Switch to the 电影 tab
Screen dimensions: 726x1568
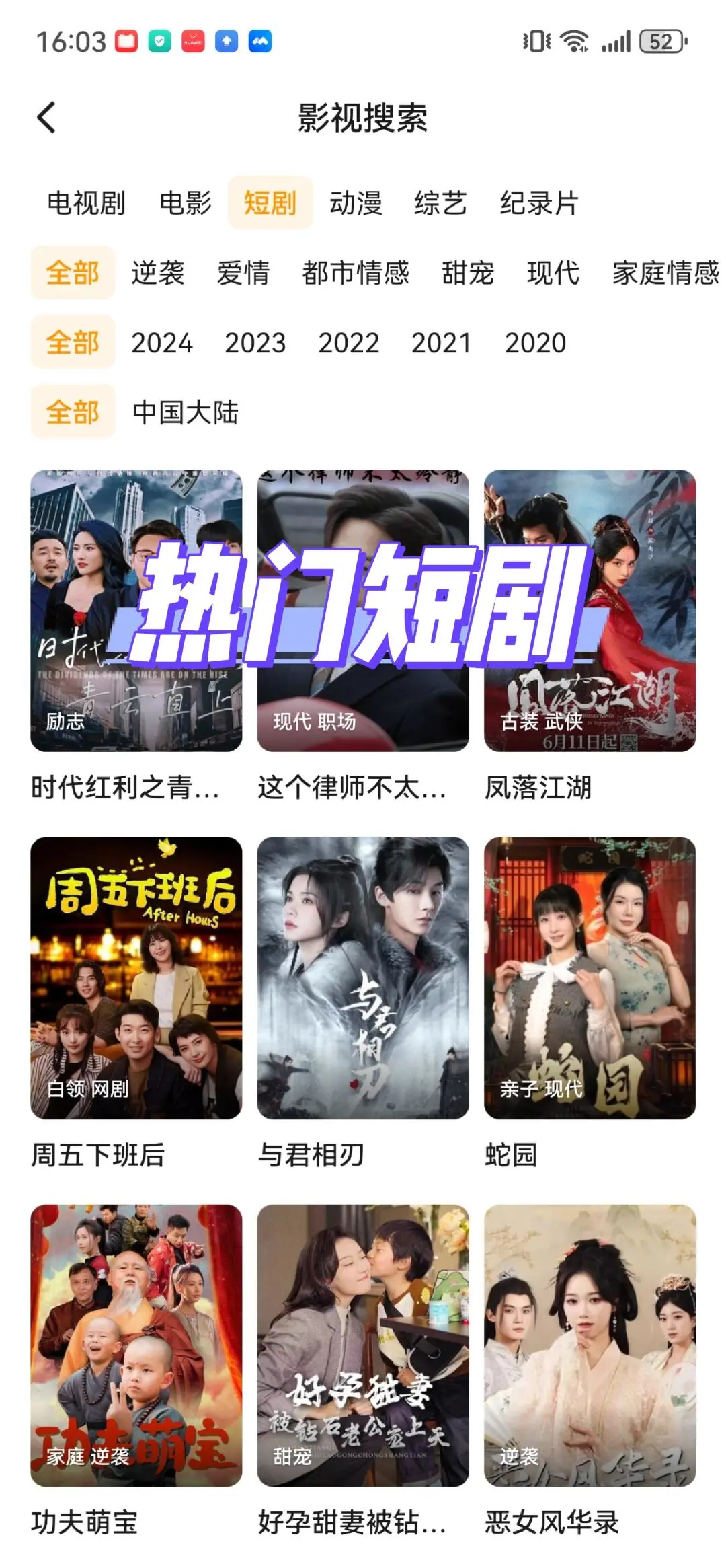pyautogui.click(x=186, y=203)
